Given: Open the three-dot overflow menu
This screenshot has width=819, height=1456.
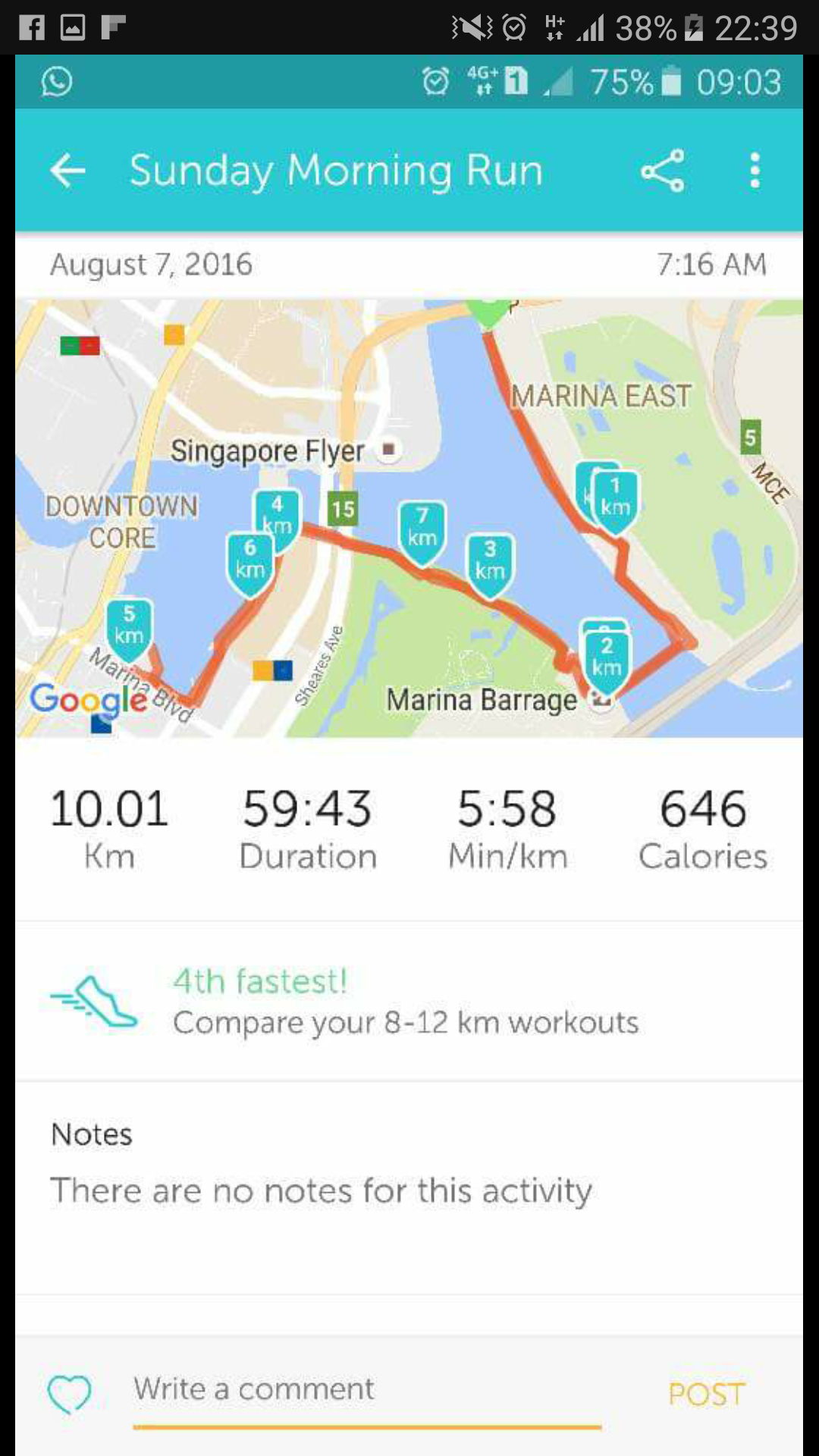Looking at the screenshot, I should (x=754, y=171).
